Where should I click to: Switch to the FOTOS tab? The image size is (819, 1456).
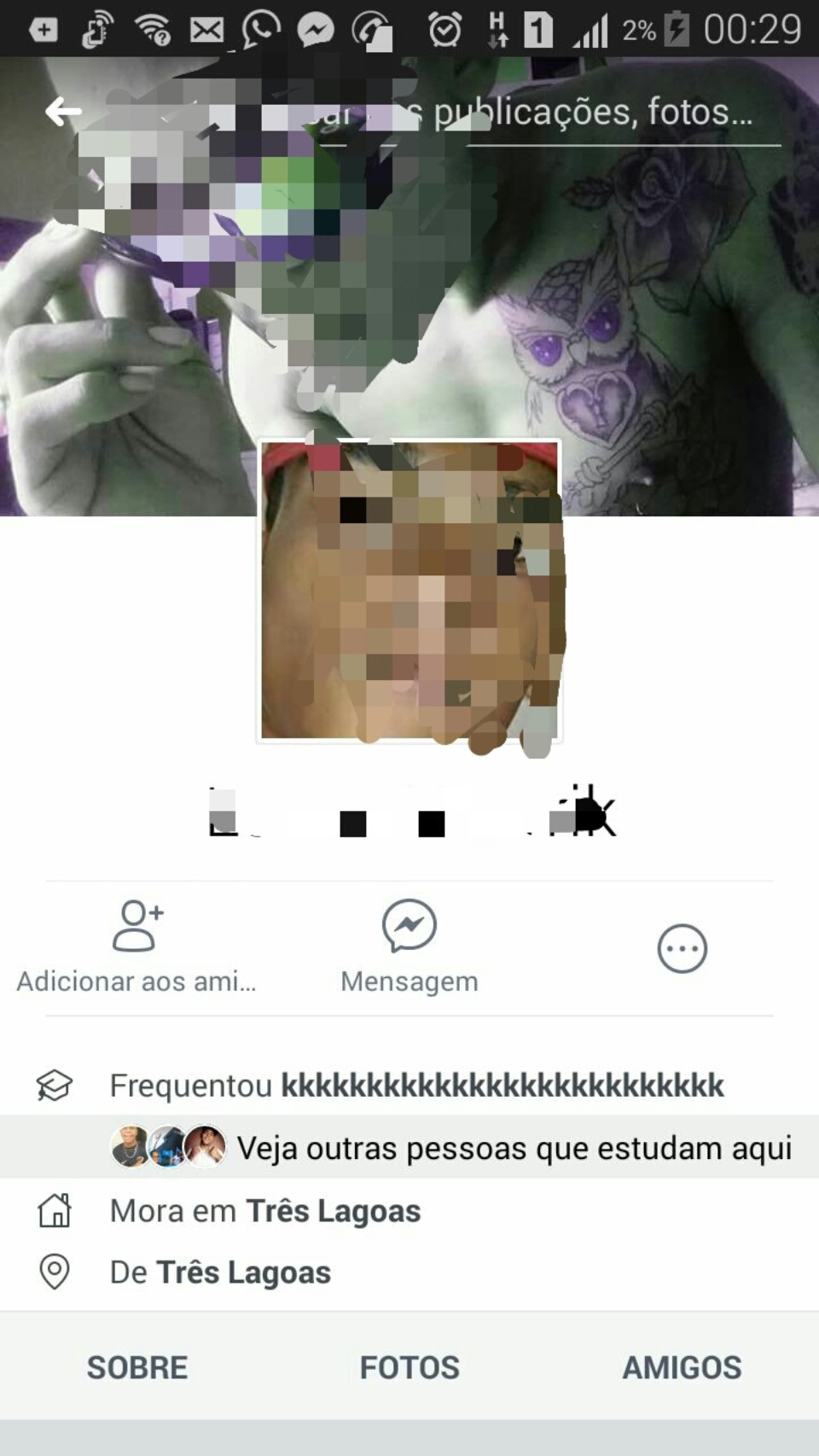point(409,1367)
